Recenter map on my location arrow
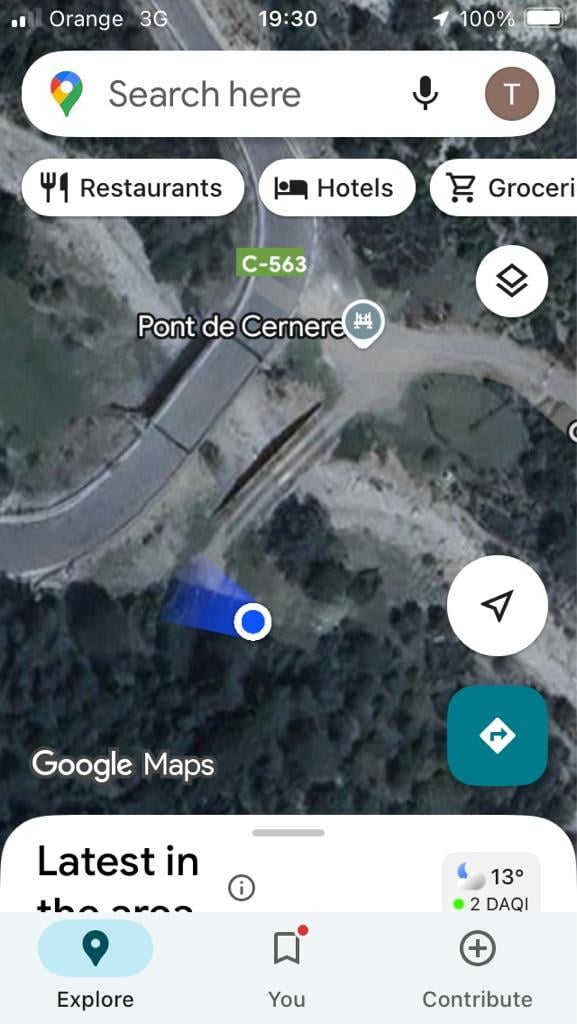This screenshot has width=577, height=1024. click(x=497, y=605)
